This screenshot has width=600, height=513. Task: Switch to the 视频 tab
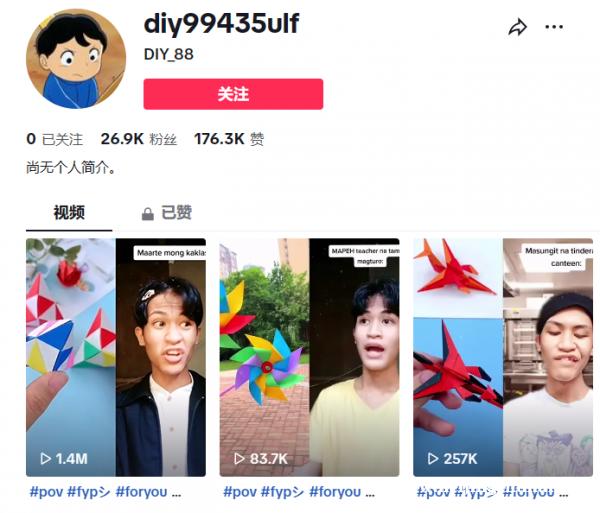(69, 213)
